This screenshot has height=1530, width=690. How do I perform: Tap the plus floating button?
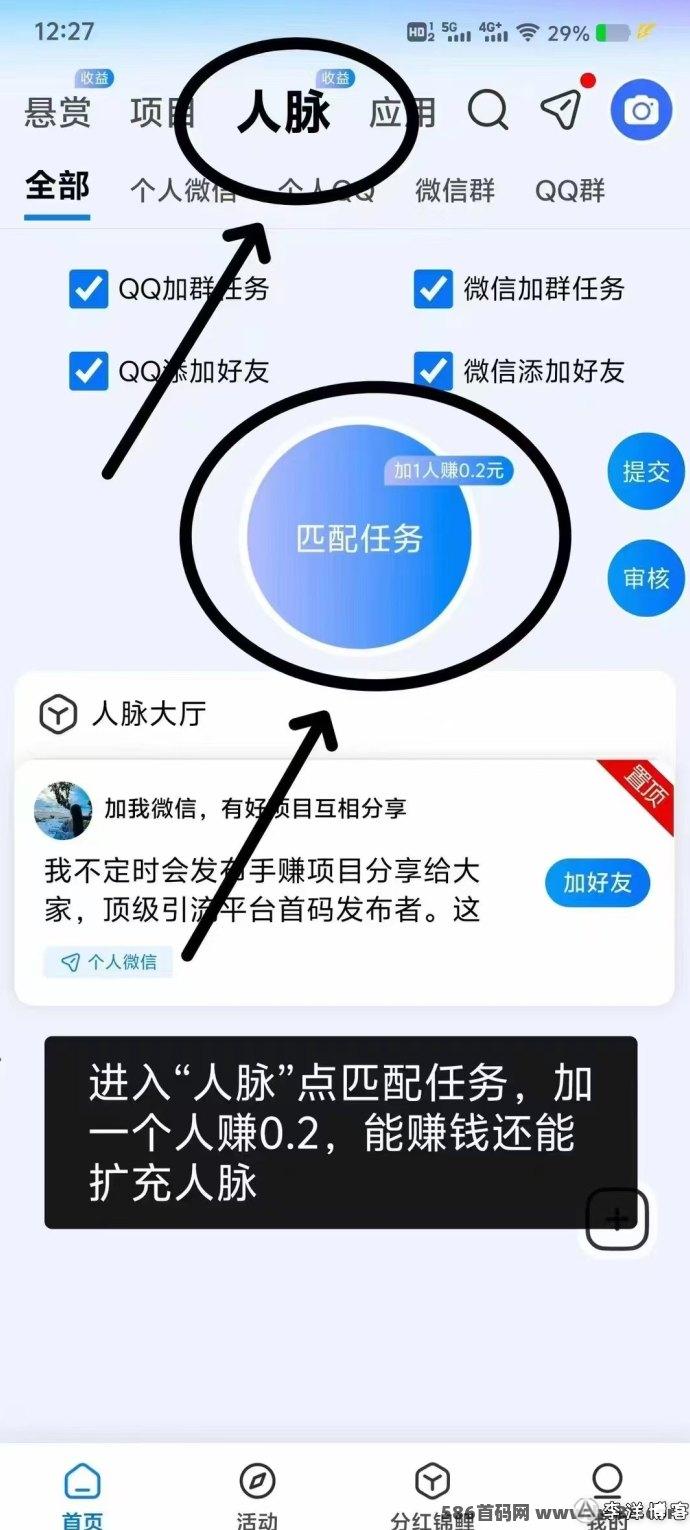(617, 1219)
